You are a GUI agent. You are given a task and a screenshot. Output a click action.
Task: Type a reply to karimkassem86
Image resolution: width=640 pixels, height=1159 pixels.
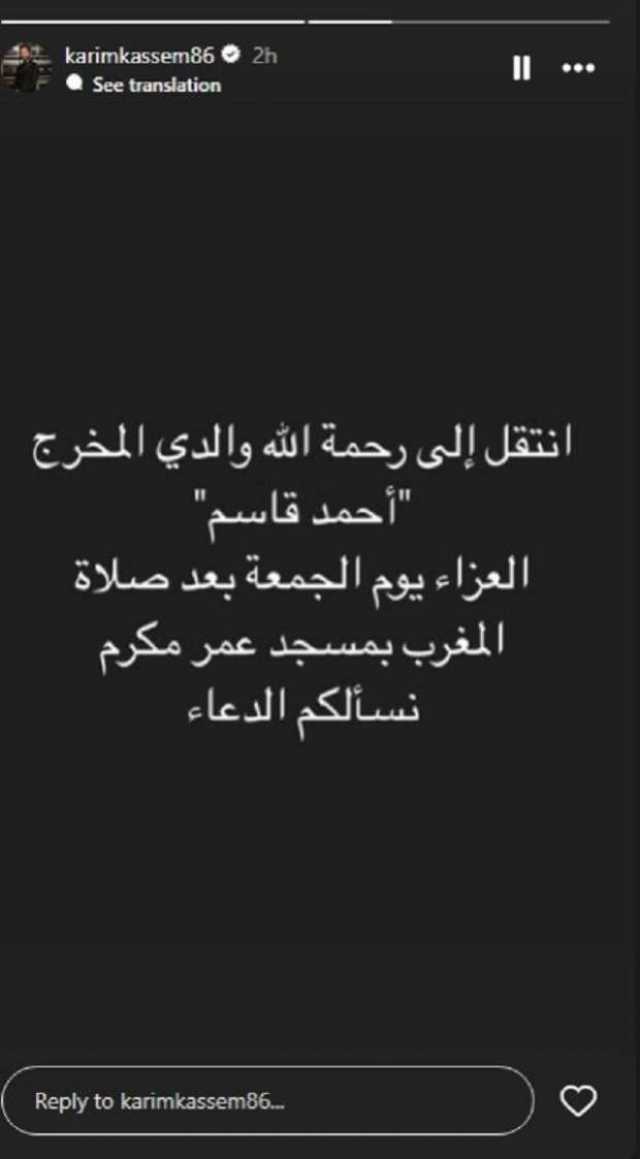[268, 1101]
